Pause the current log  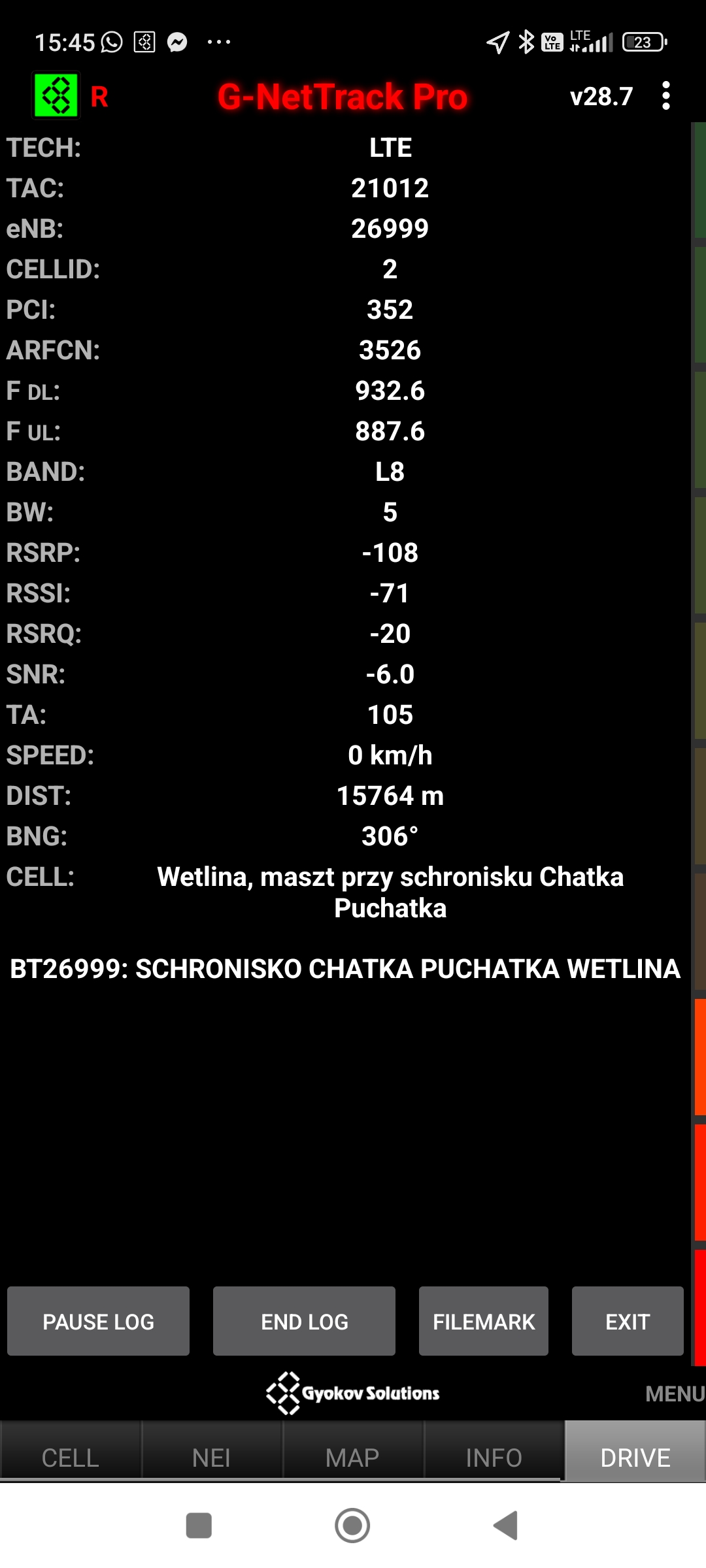(x=98, y=1321)
